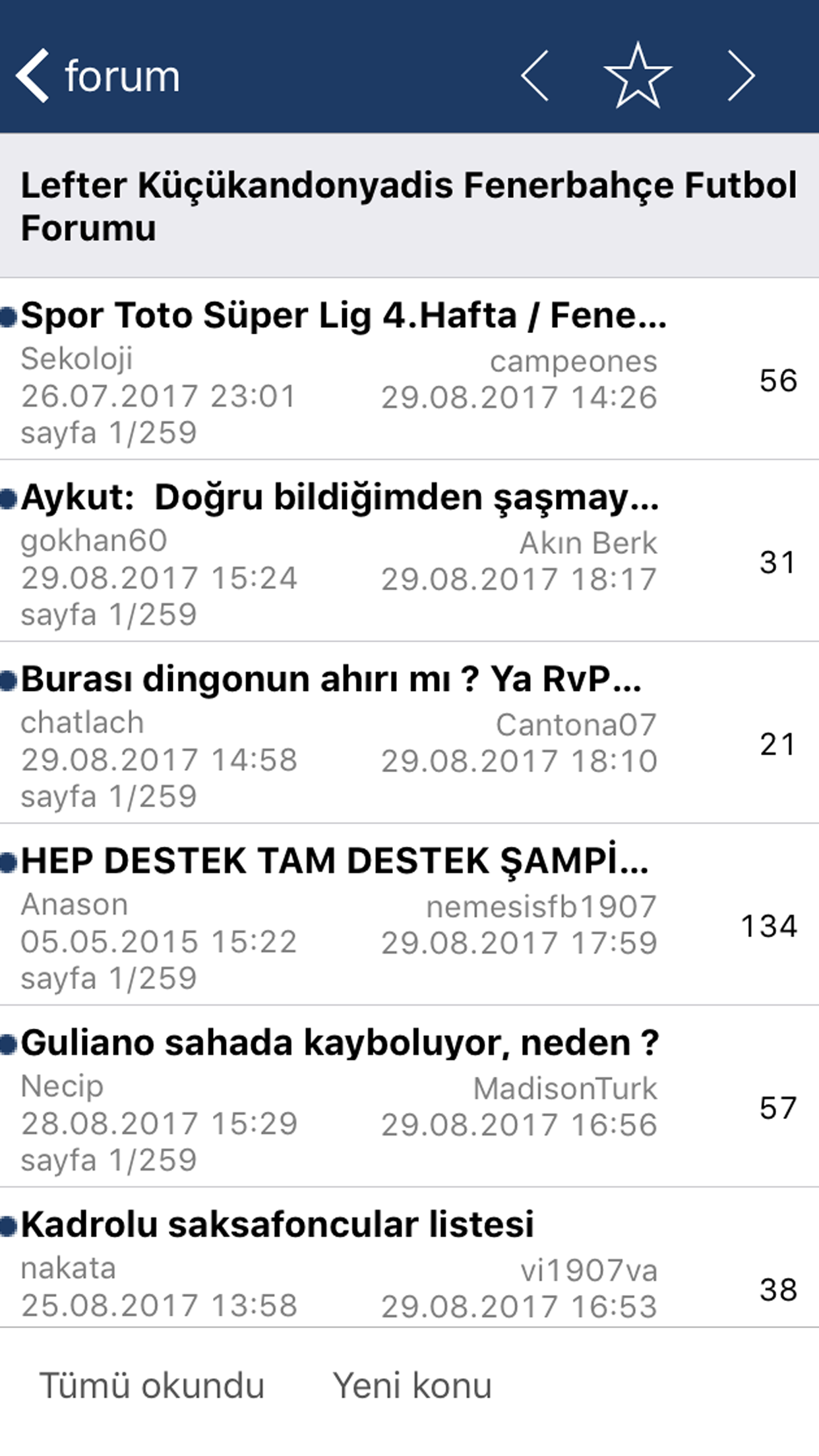
Task: Tap the forum title header Lefter Küçükandonyadis
Action: click(x=409, y=206)
